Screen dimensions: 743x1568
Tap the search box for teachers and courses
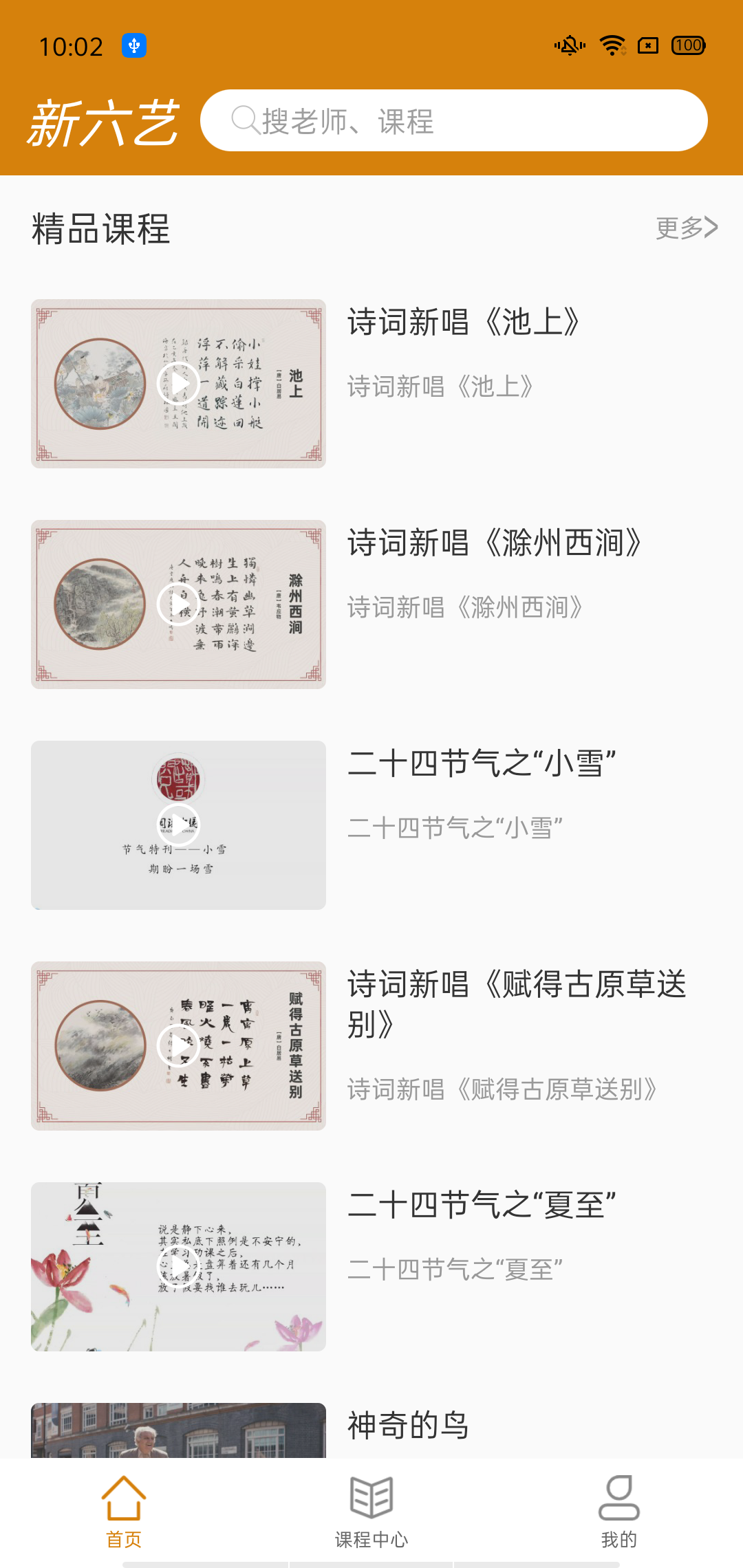tap(454, 121)
